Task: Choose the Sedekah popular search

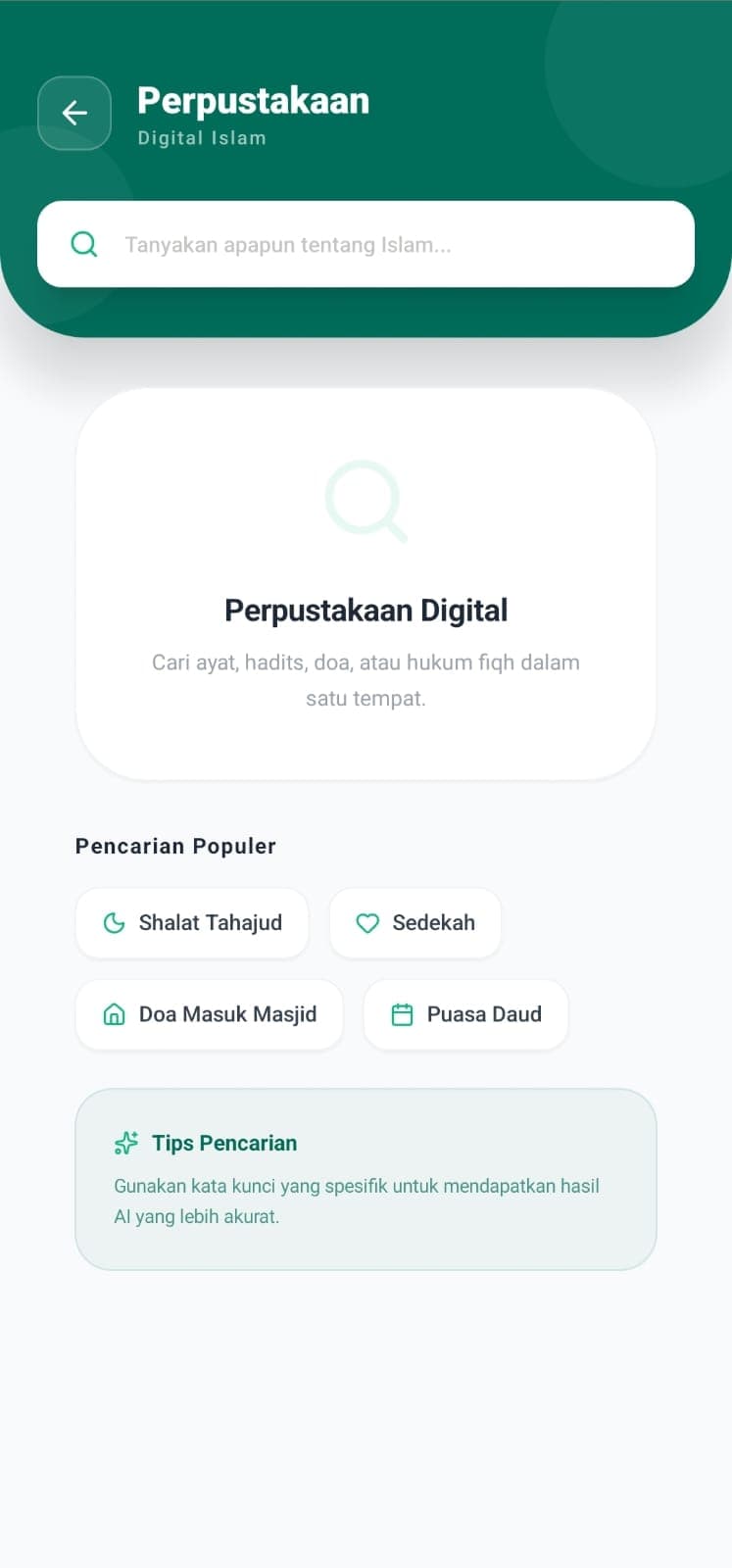Action: (x=415, y=923)
